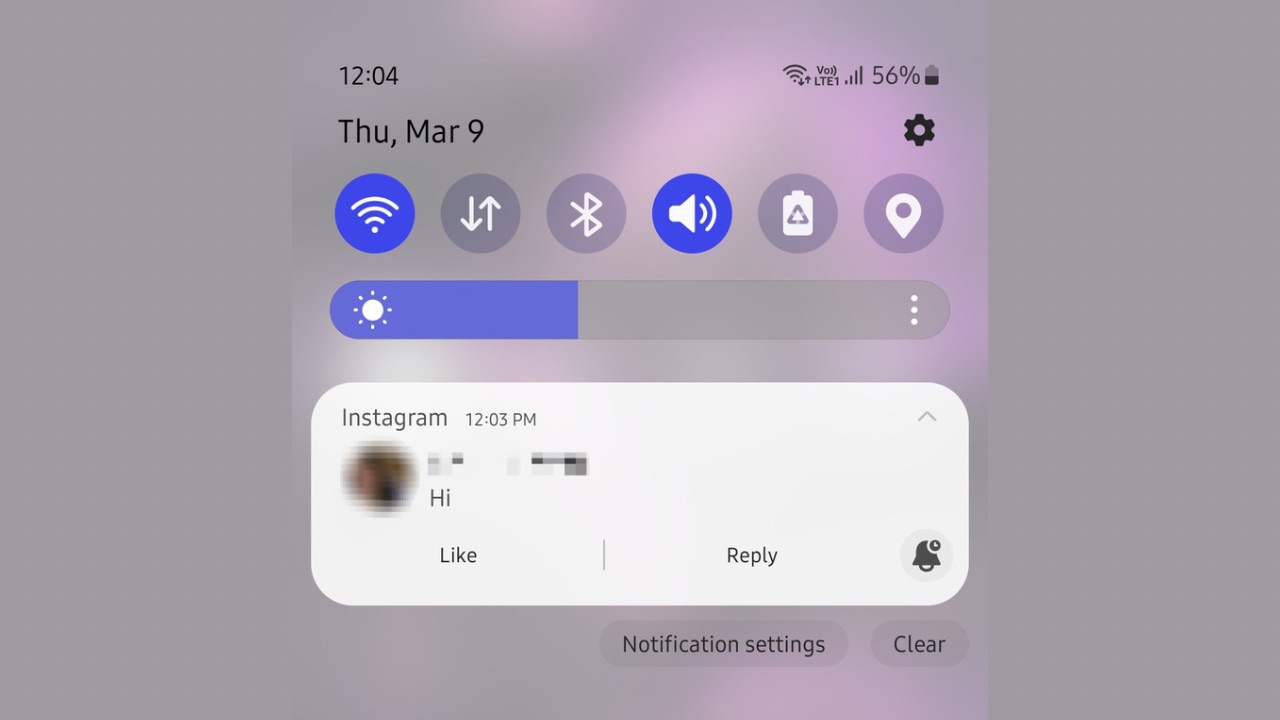The image size is (1280, 720).
Task: Like the Instagram message
Action: pyautogui.click(x=458, y=555)
